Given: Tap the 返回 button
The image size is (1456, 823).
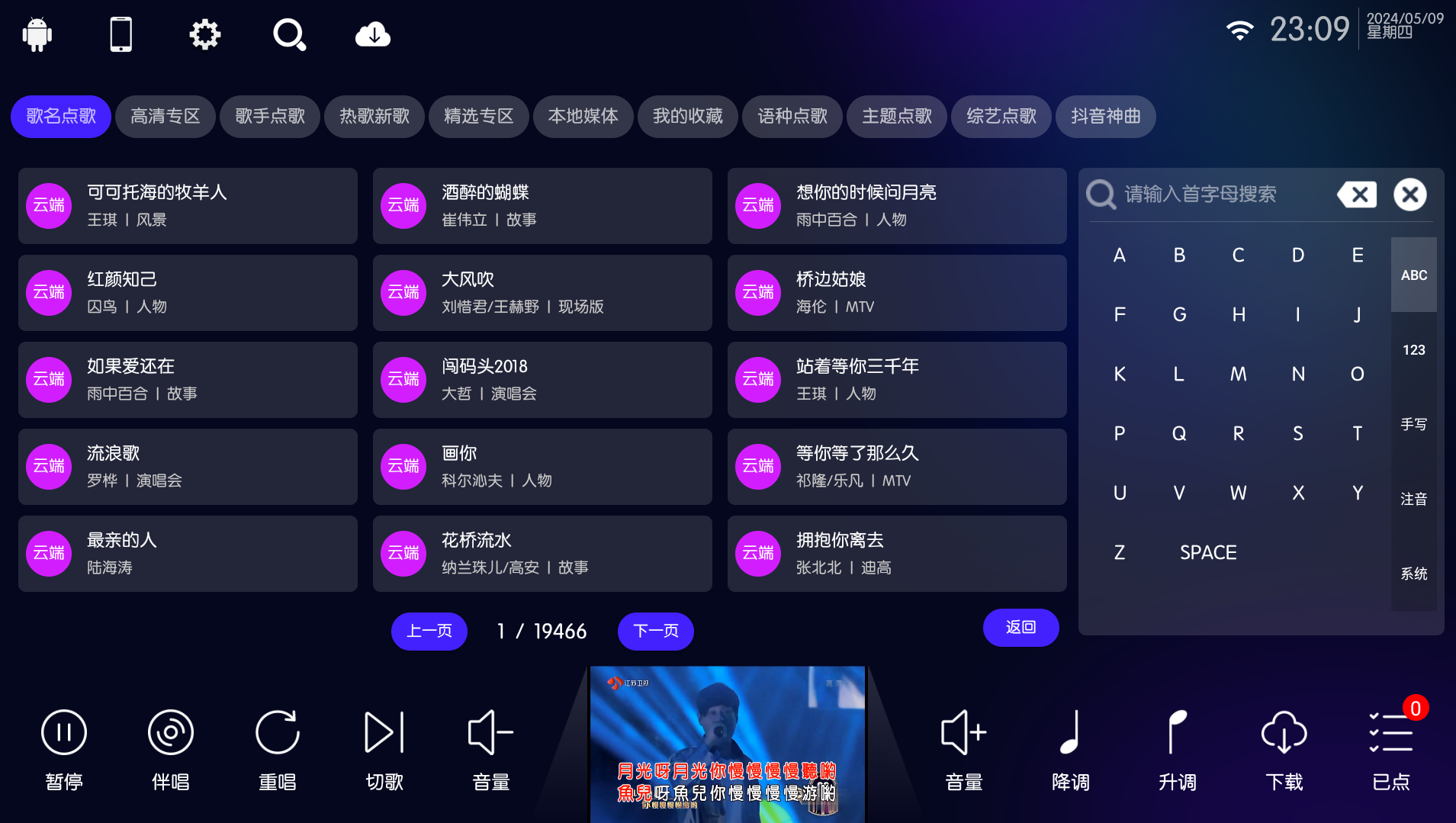Looking at the screenshot, I should click(x=1020, y=627).
